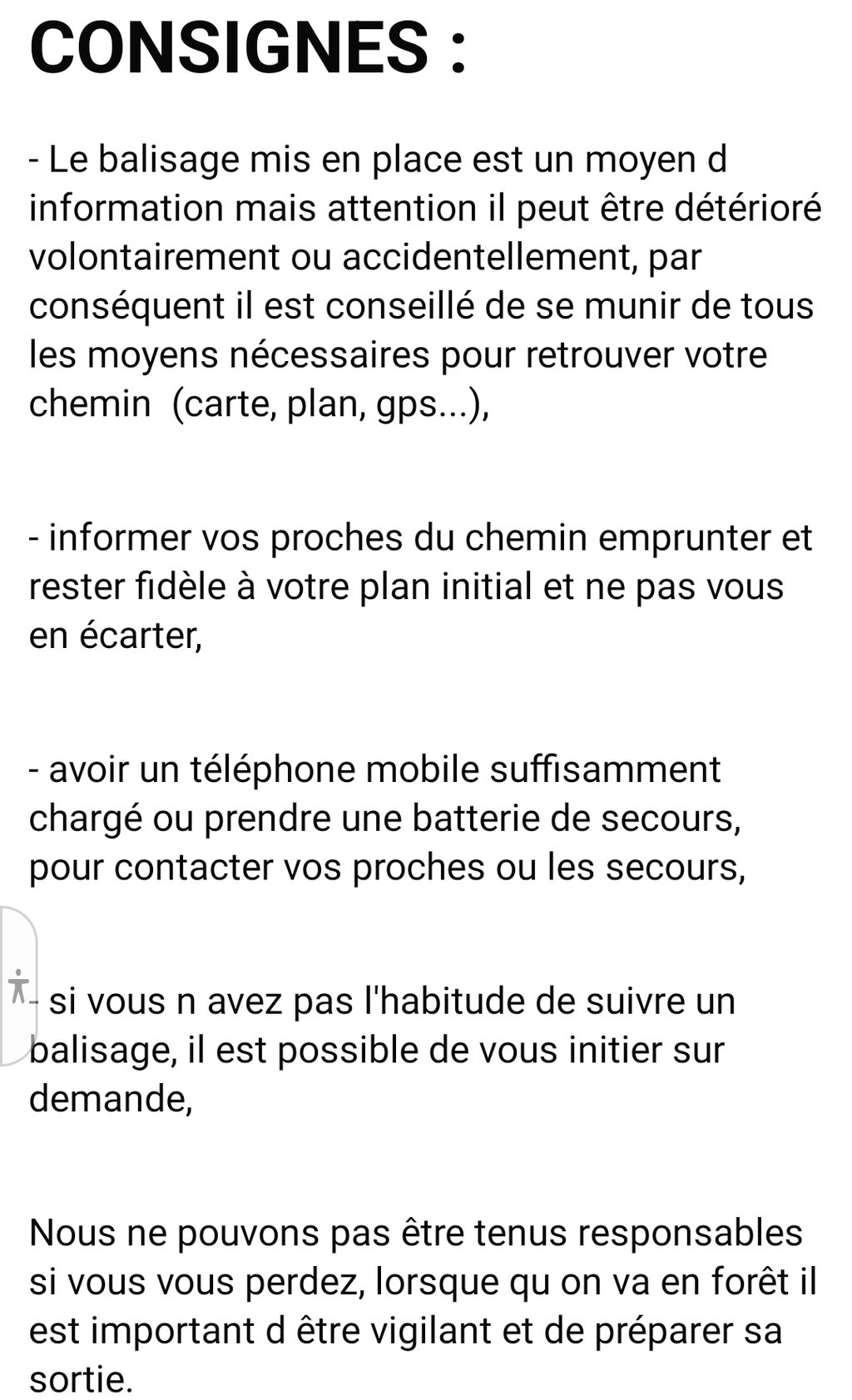Open the floating accessibility shortcut handle
Viewport: 852px width, 1400px height.
pos(17,986)
